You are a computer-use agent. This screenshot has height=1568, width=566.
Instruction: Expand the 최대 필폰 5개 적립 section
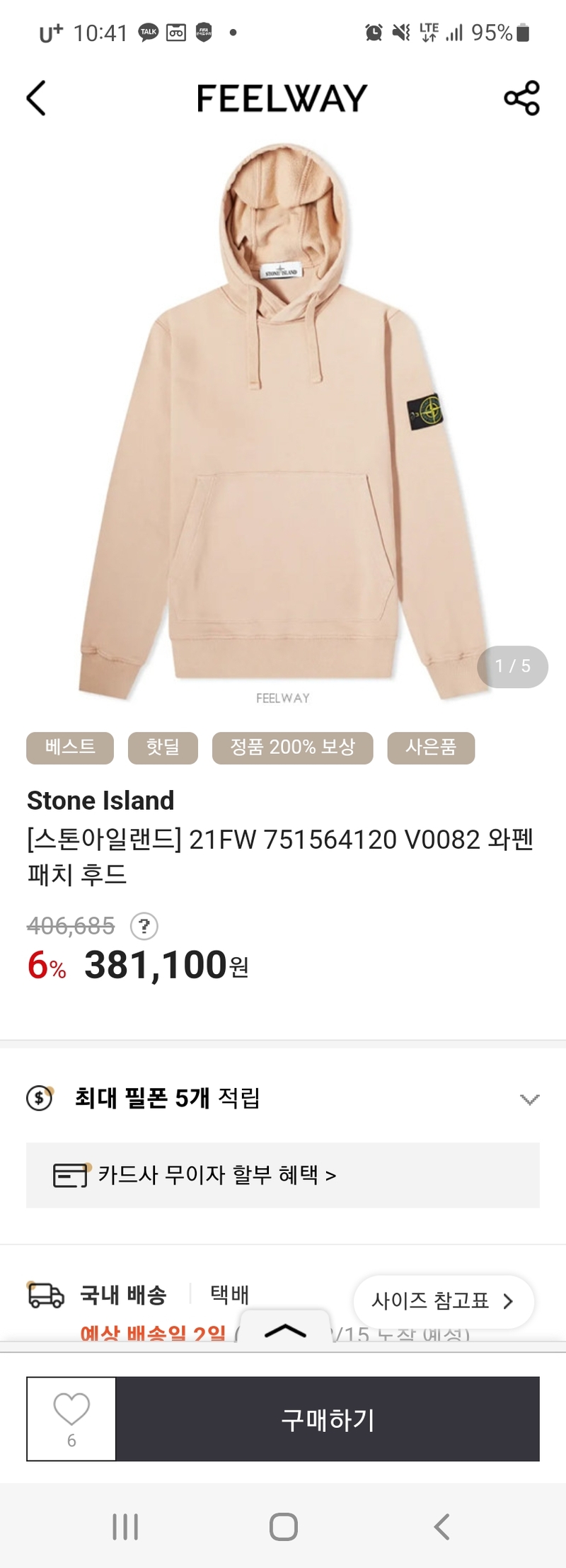pyautogui.click(x=529, y=1099)
